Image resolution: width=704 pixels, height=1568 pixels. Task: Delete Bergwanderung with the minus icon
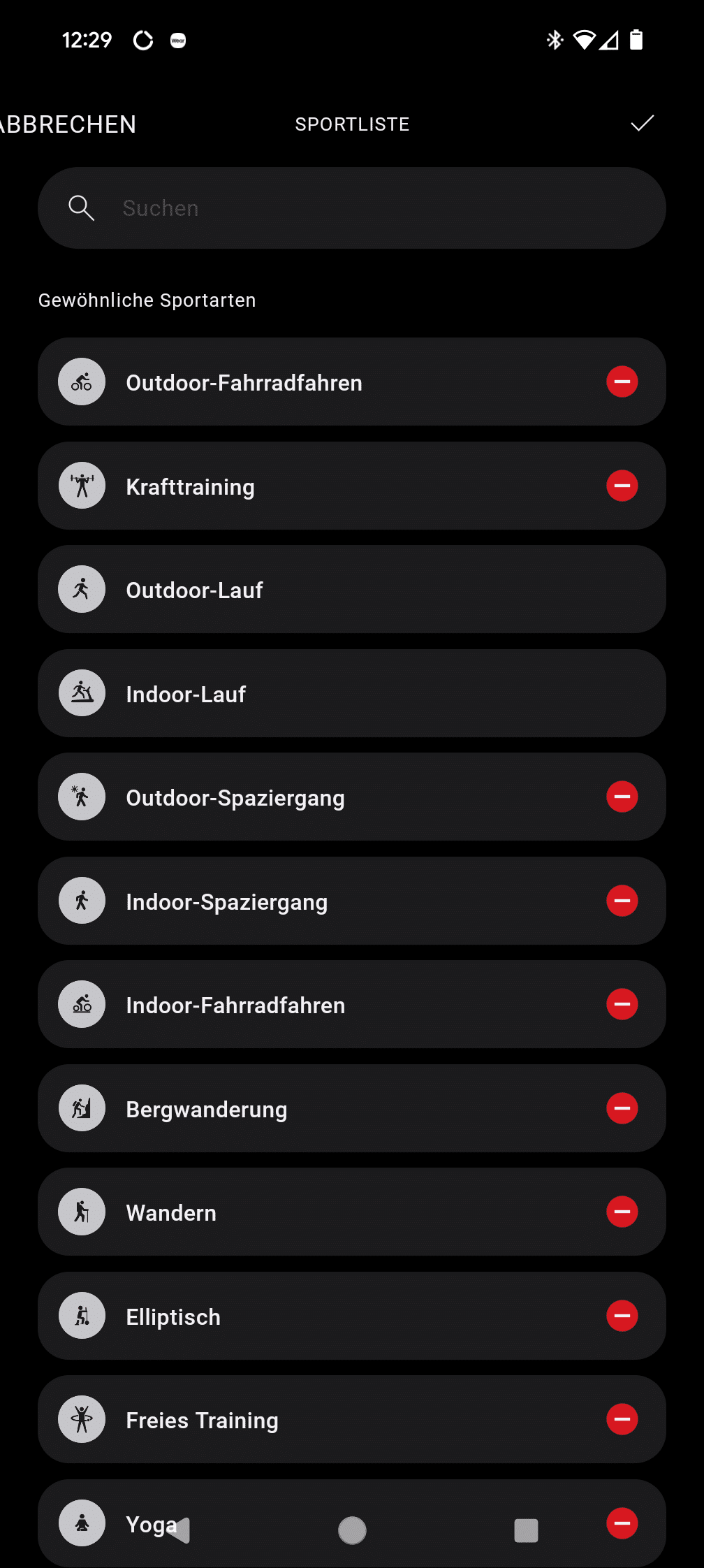[x=622, y=1108]
